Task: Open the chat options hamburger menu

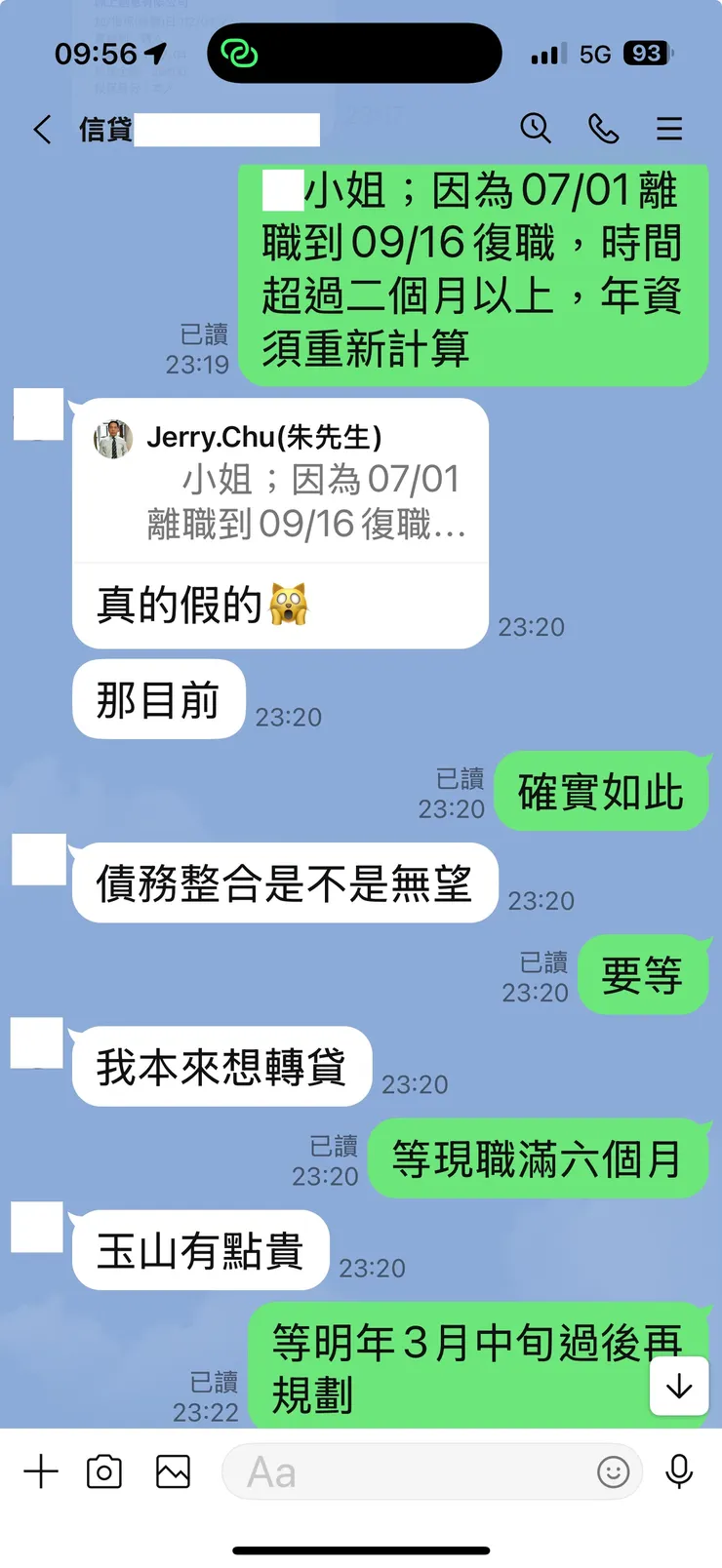Action: point(669,128)
